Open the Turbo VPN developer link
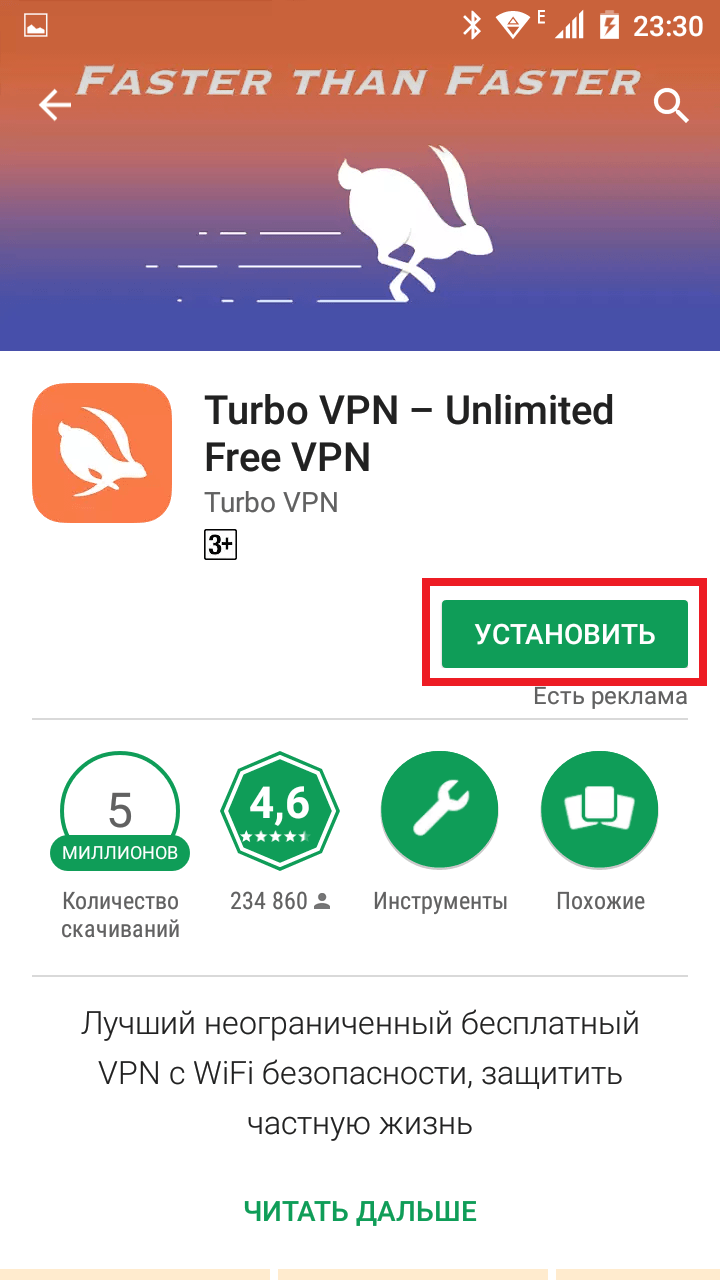The image size is (720, 1280). (x=271, y=502)
